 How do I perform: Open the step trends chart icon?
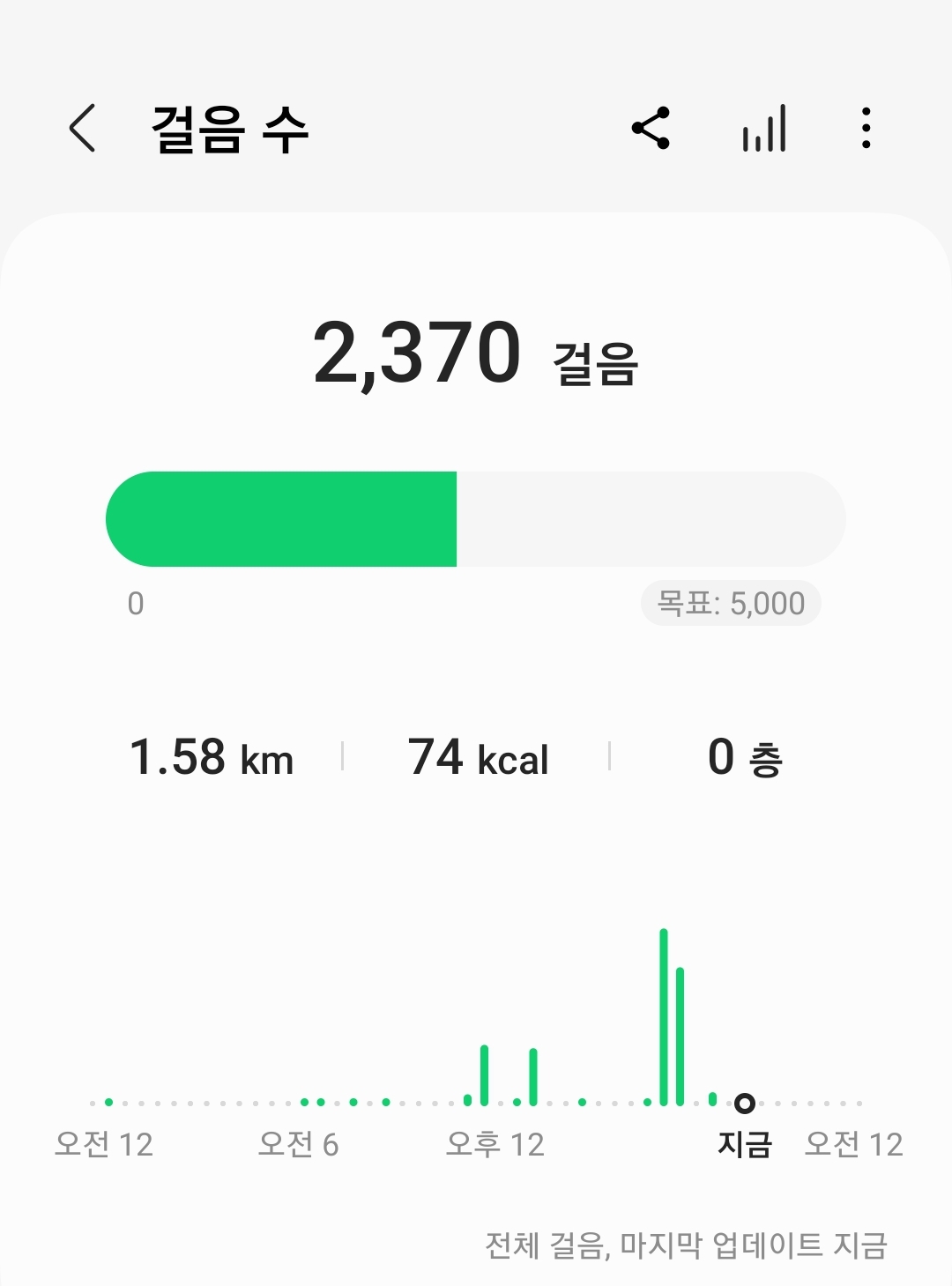coord(763,129)
